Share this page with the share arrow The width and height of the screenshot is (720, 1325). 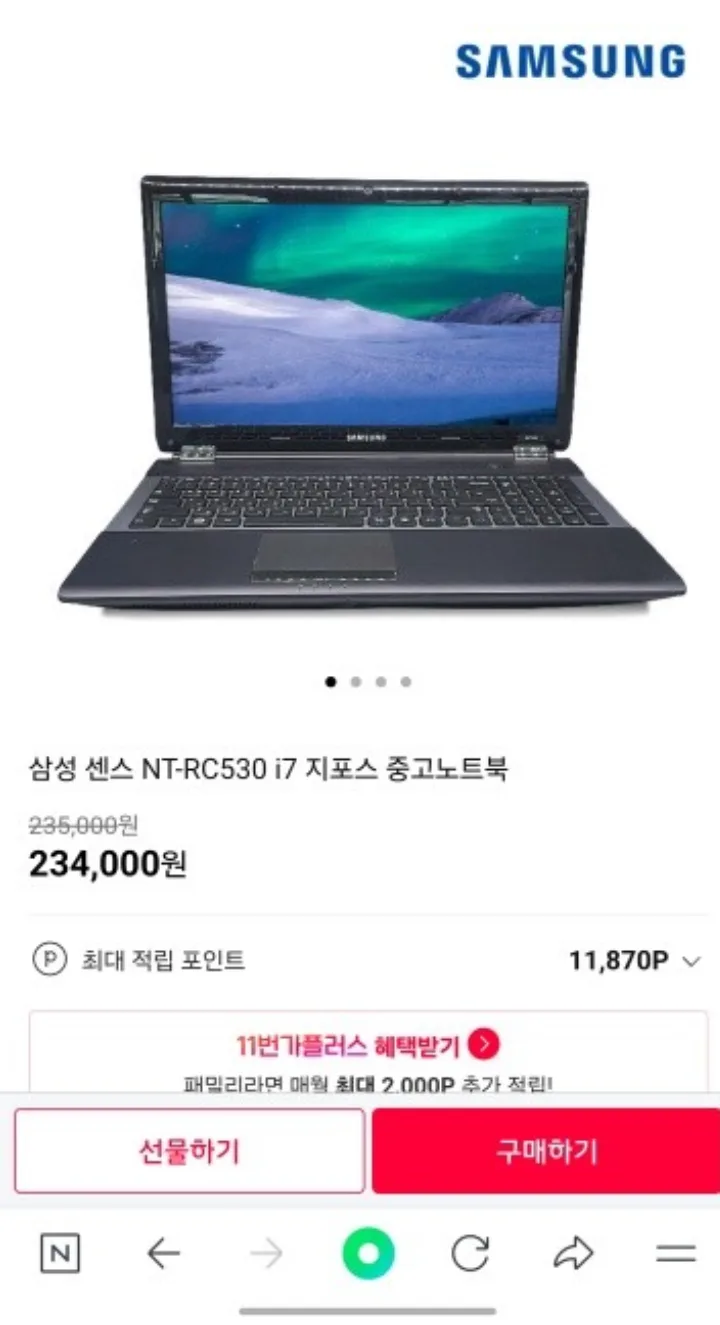click(x=573, y=1253)
